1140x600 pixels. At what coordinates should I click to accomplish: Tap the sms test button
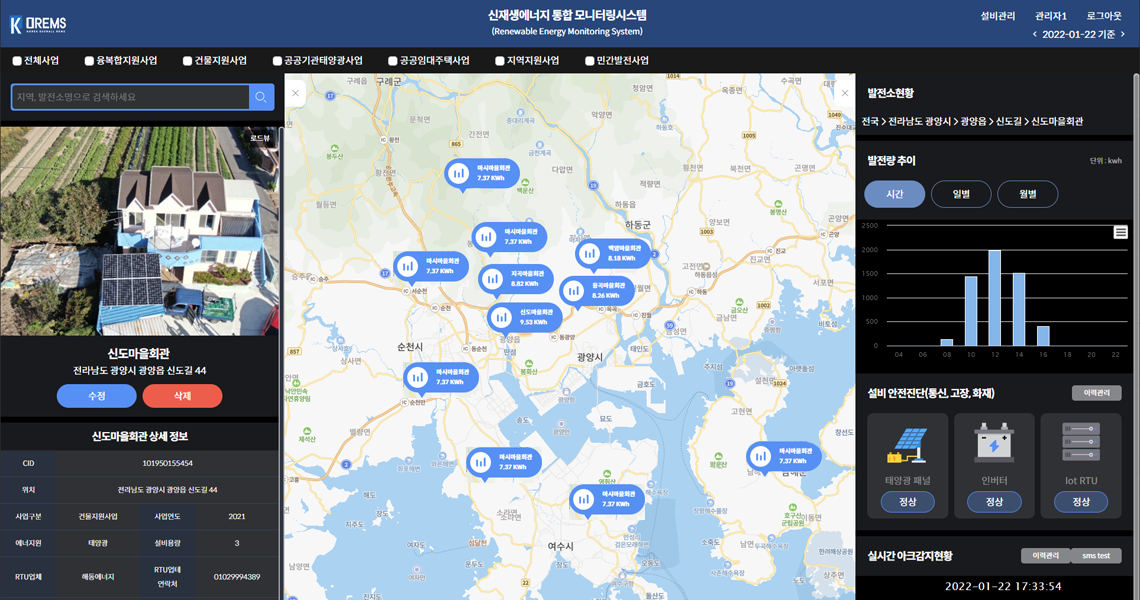(1096, 556)
